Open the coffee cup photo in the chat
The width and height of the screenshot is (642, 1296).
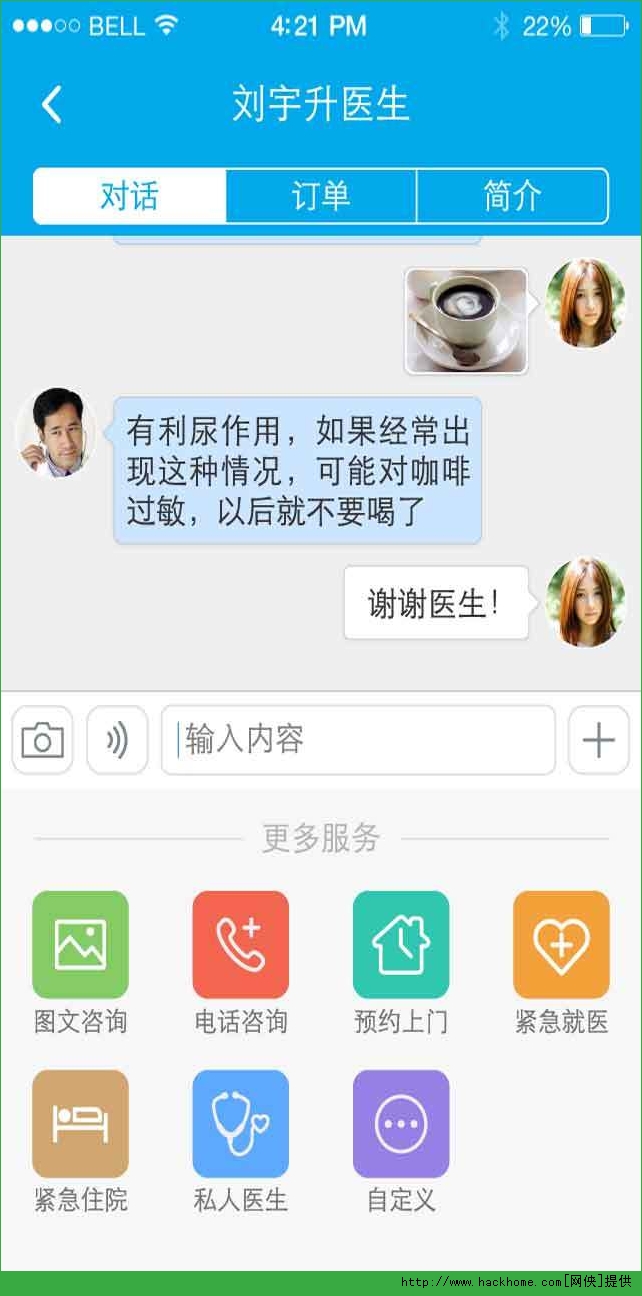tap(466, 321)
